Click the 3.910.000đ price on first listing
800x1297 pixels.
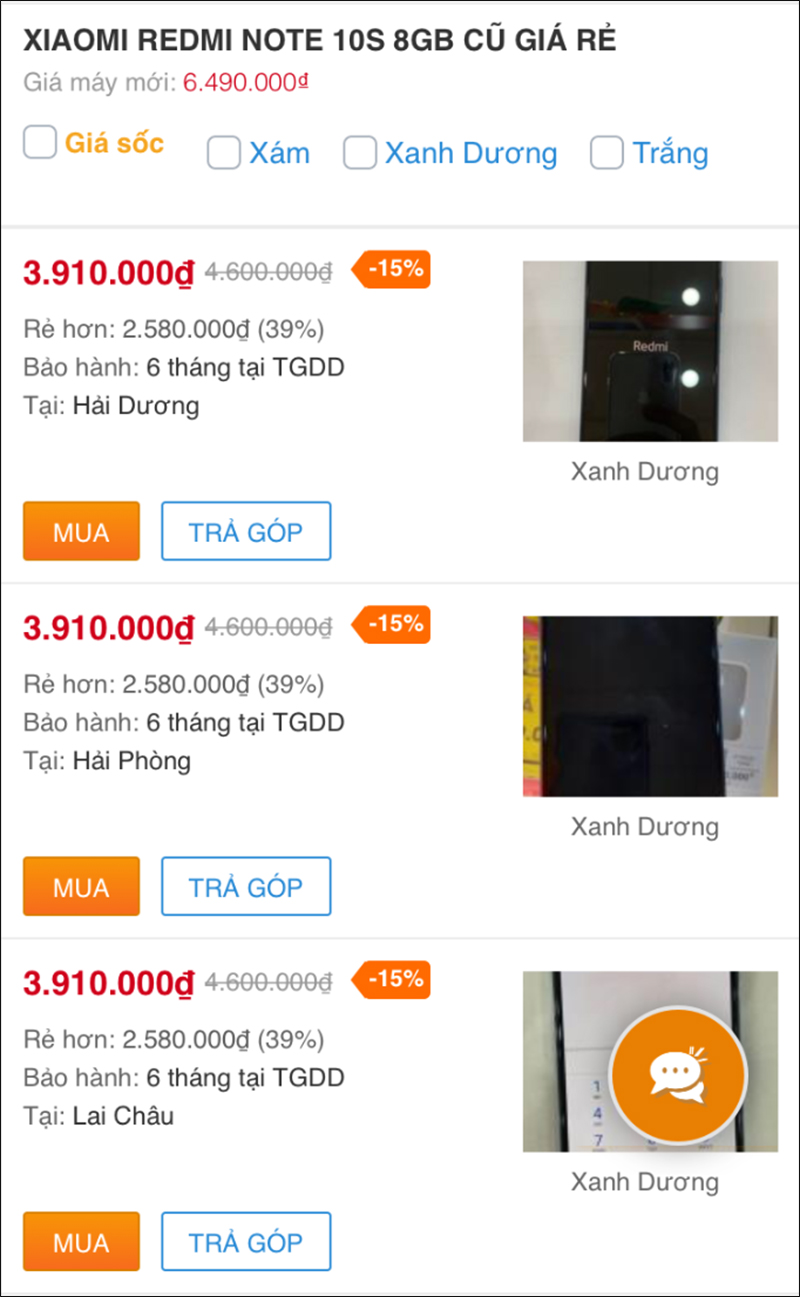(x=108, y=272)
